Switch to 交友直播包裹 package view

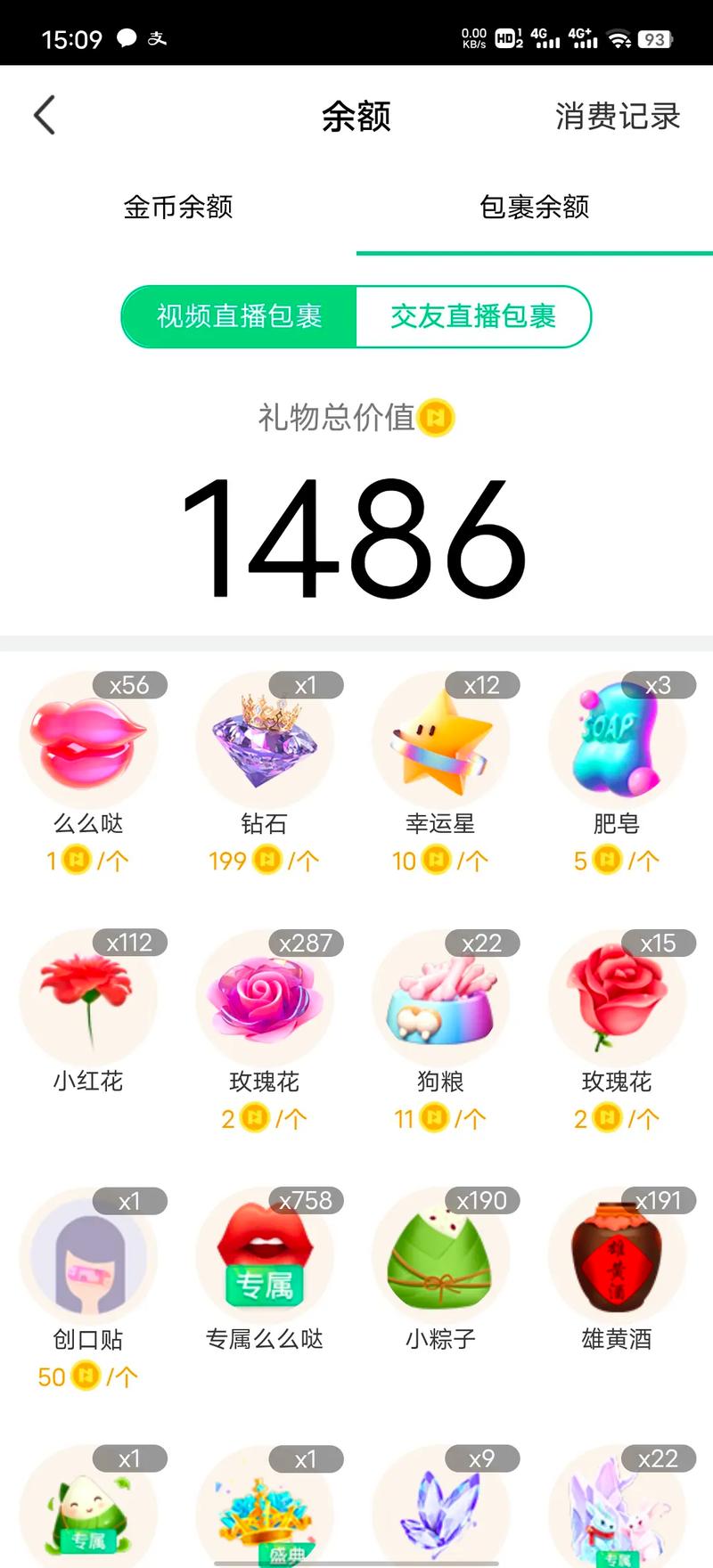click(473, 316)
